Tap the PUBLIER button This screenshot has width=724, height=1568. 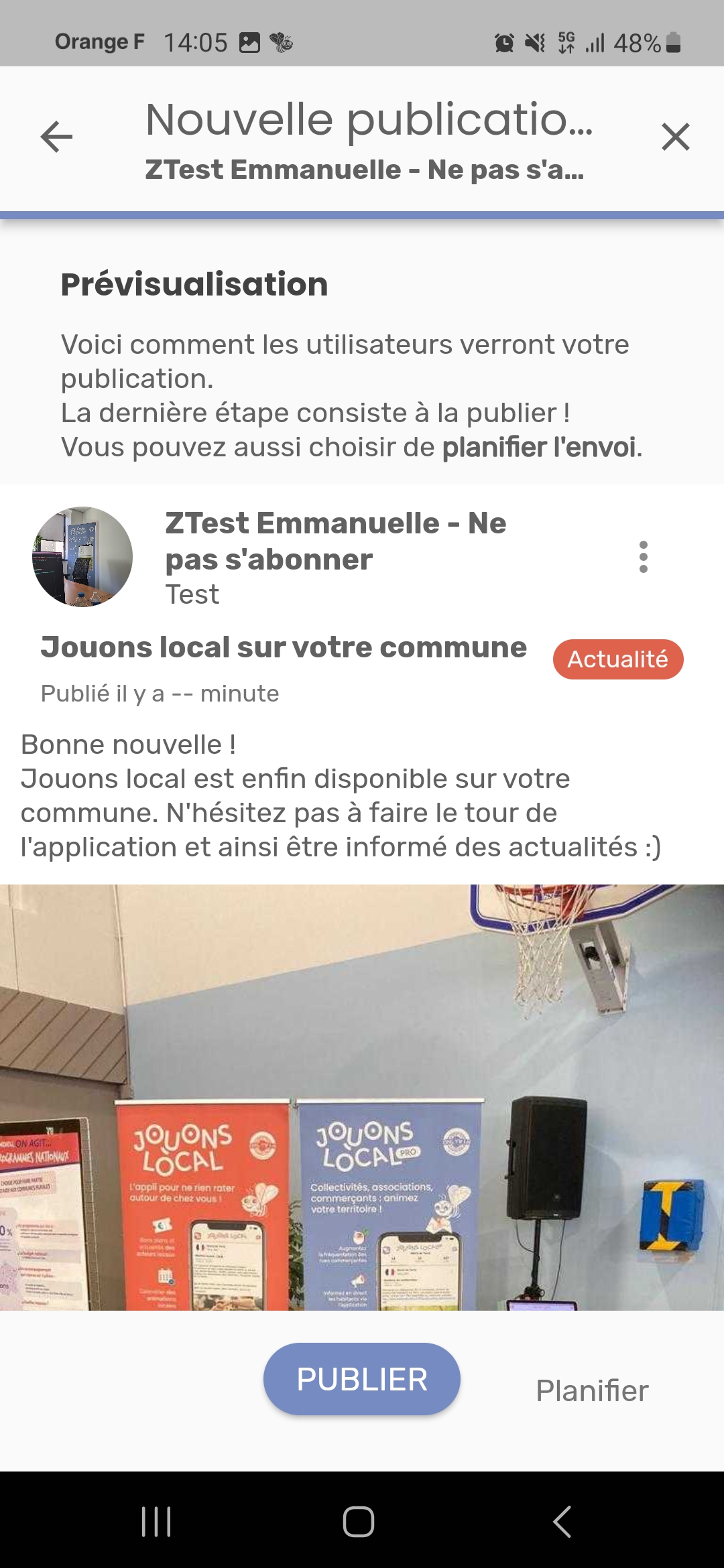tap(361, 1379)
